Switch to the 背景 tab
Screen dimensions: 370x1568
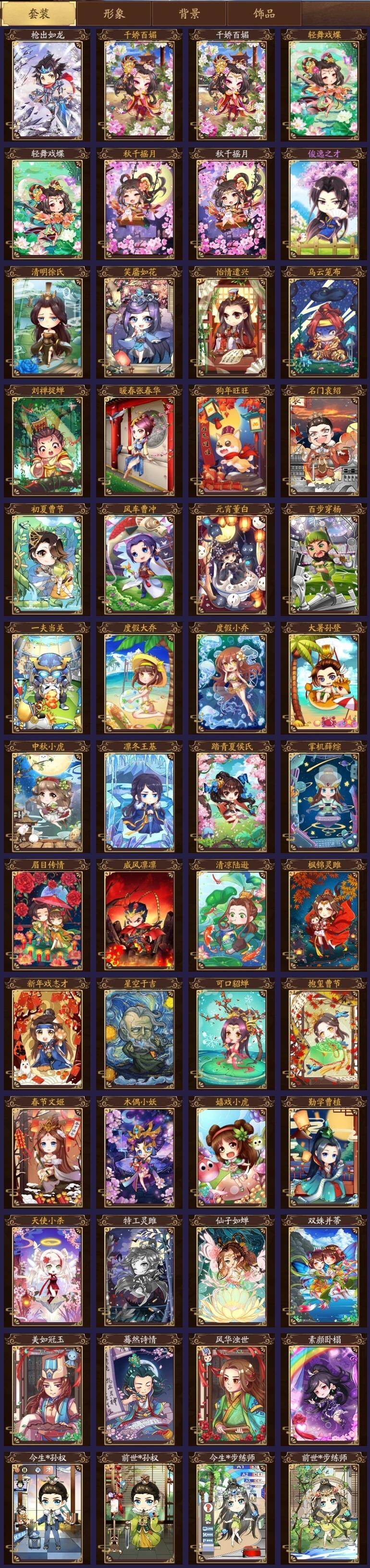click(189, 13)
